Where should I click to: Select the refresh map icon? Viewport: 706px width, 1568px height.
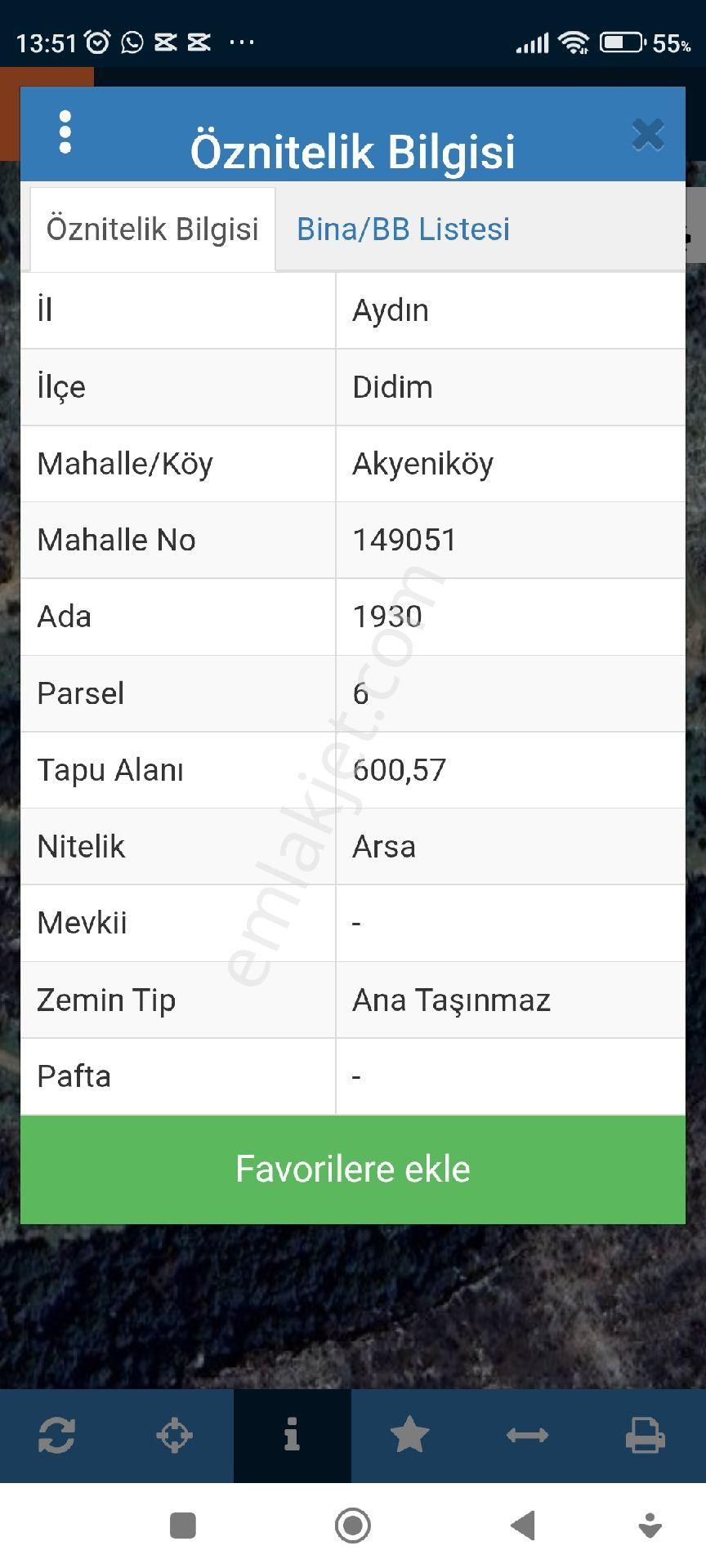56,1436
